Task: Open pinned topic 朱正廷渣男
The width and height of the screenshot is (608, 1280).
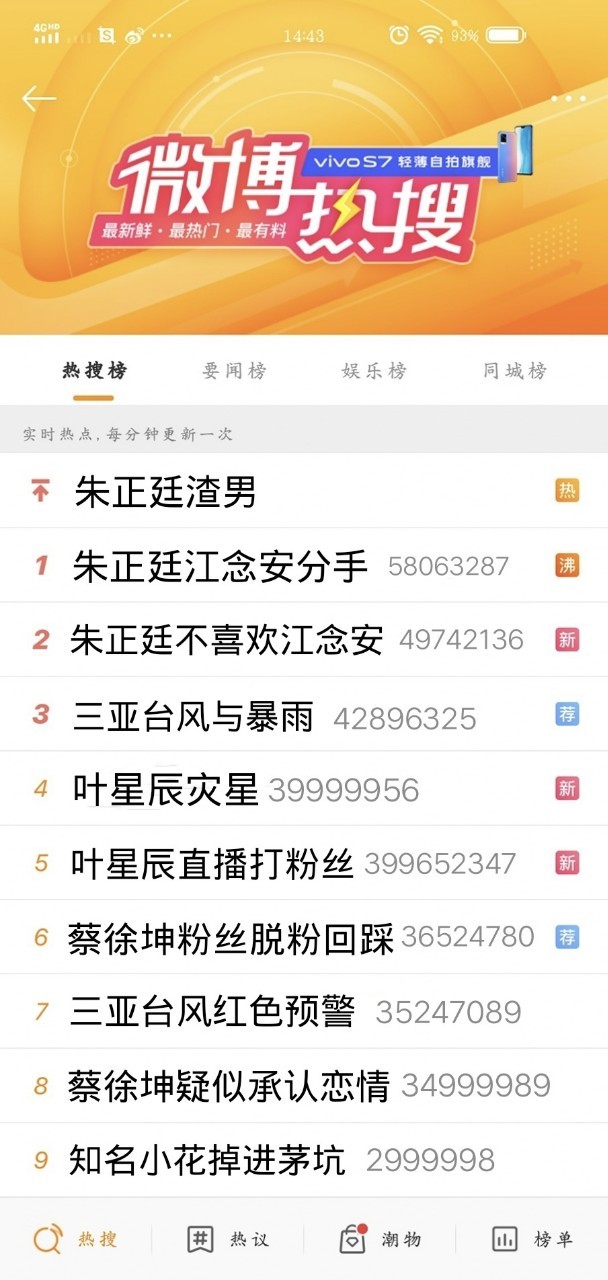Action: click(166, 491)
